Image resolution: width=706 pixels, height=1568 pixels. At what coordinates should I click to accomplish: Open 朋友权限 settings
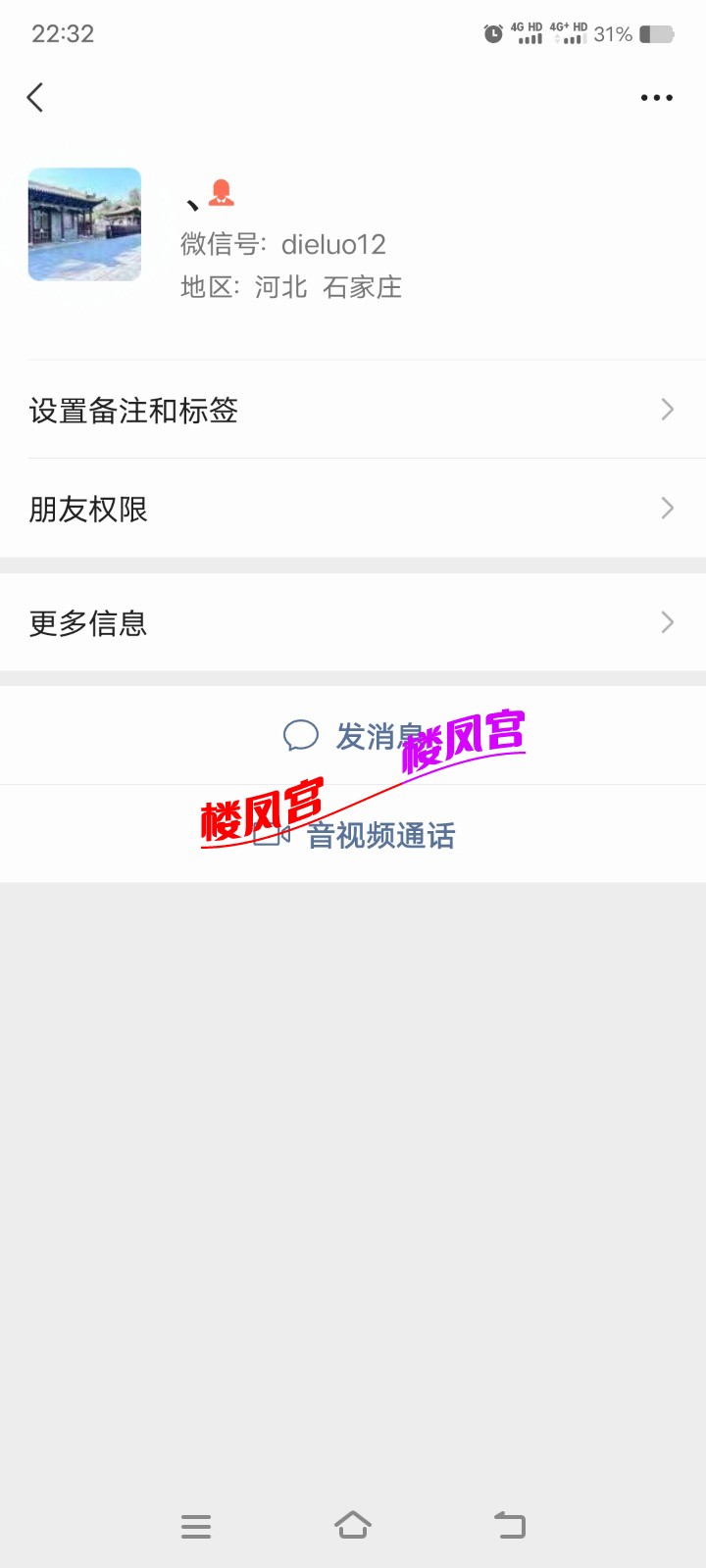click(353, 509)
